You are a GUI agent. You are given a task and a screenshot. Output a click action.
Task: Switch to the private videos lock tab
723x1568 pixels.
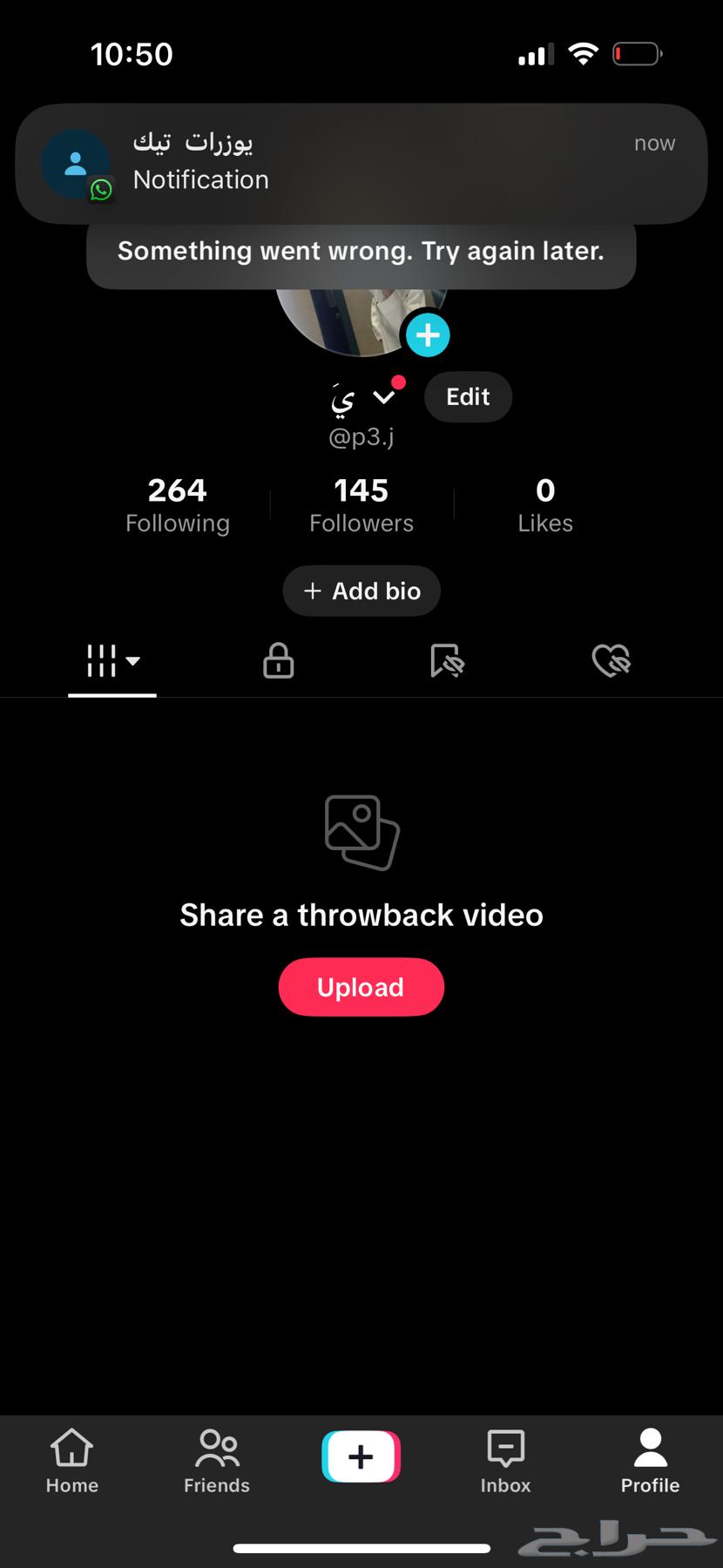[x=279, y=661]
